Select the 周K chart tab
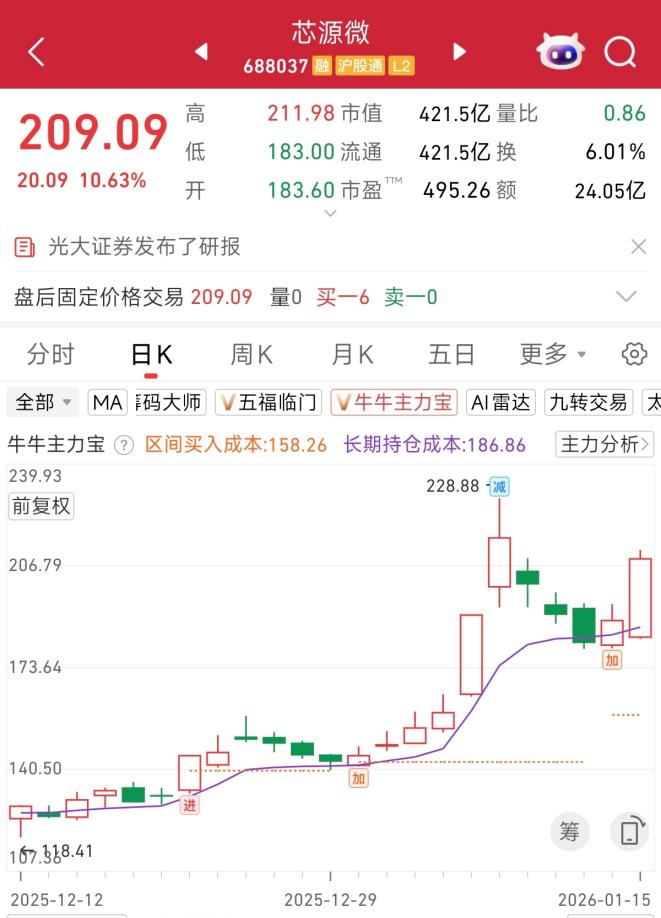Viewport: 661px width, 918px height. [x=251, y=354]
